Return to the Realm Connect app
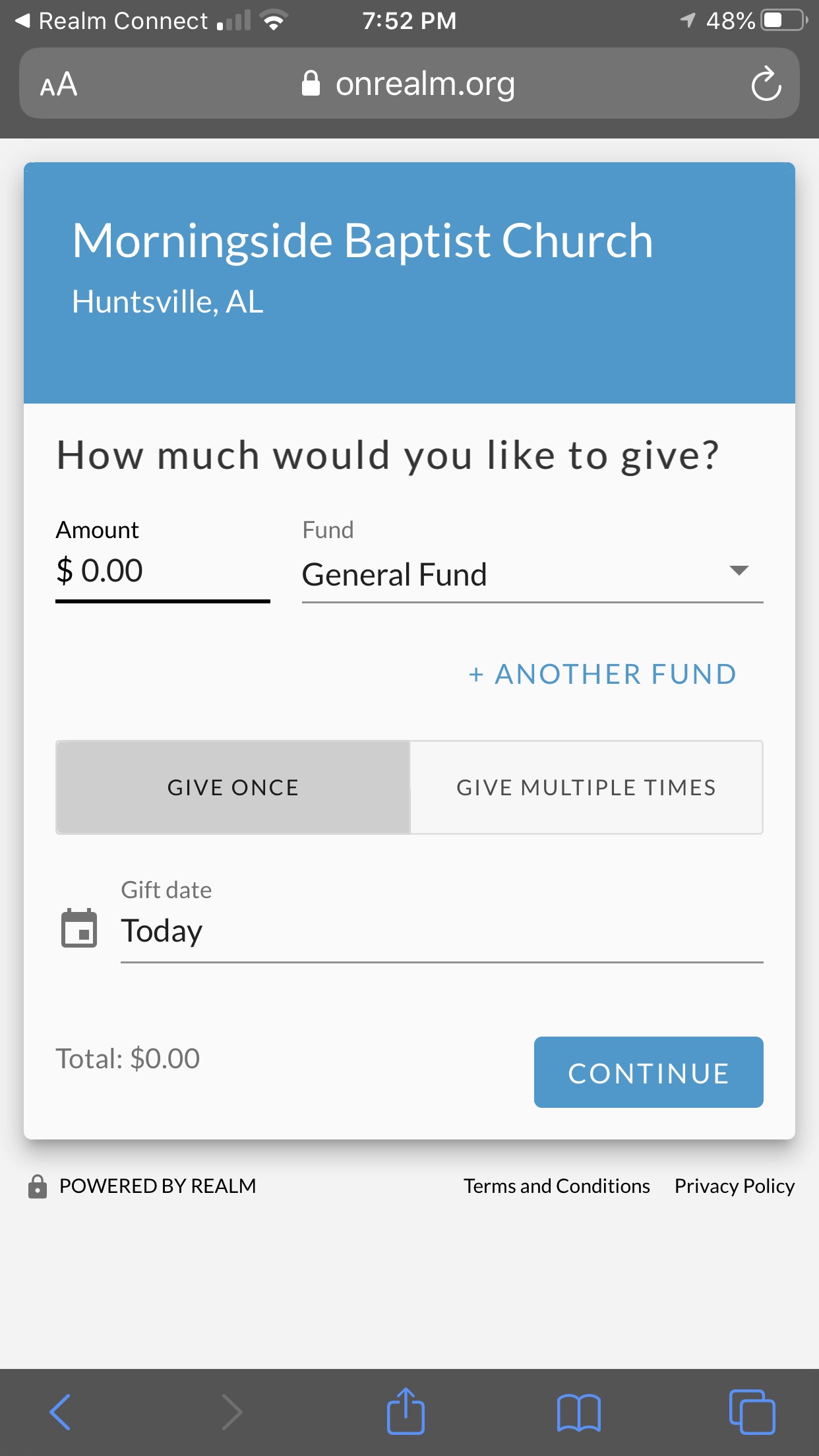The width and height of the screenshot is (819, 1456). tap(111, 21)
